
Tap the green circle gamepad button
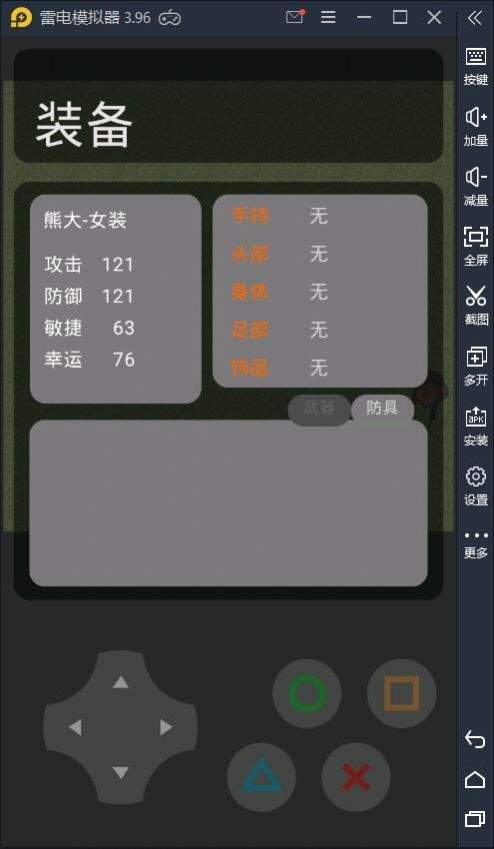[x=307, y=693]
